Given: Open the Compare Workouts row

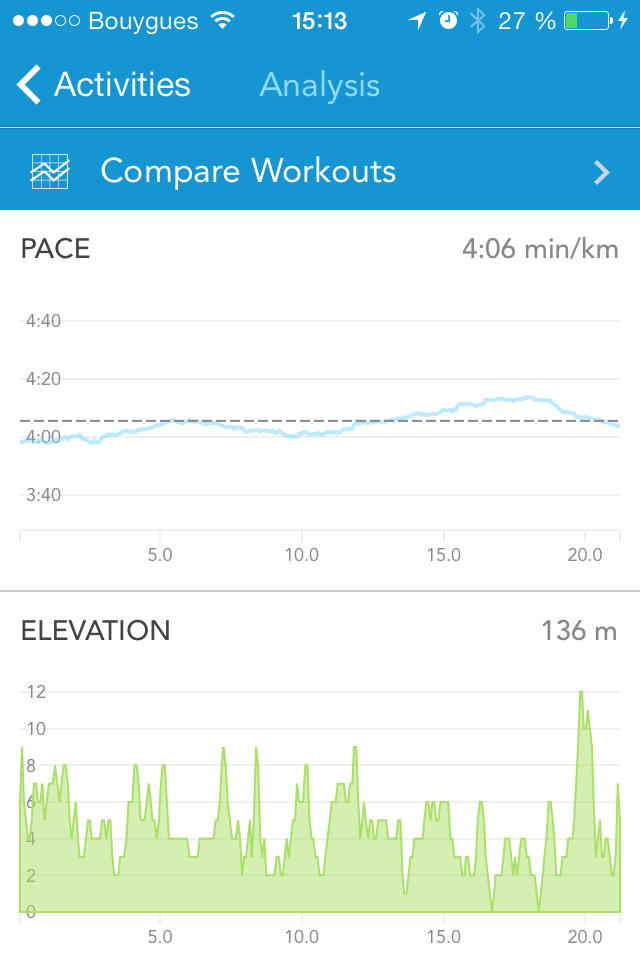Looking at the screenshot, I should pos(320,171).
